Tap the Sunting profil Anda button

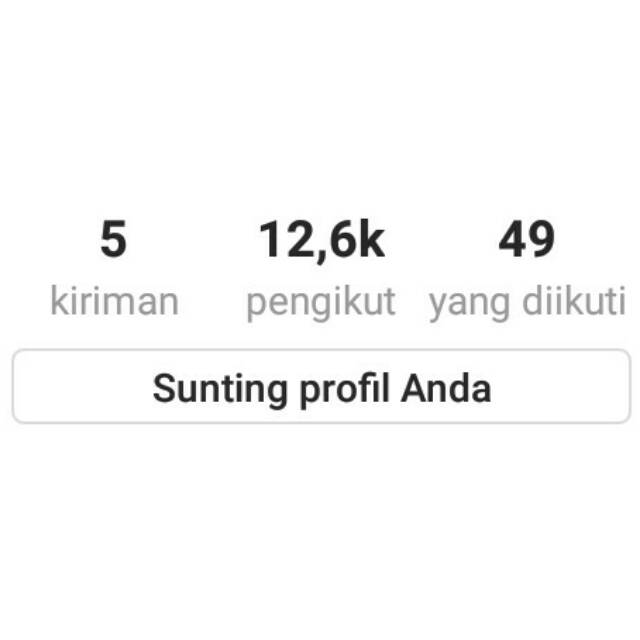[321, 387]
